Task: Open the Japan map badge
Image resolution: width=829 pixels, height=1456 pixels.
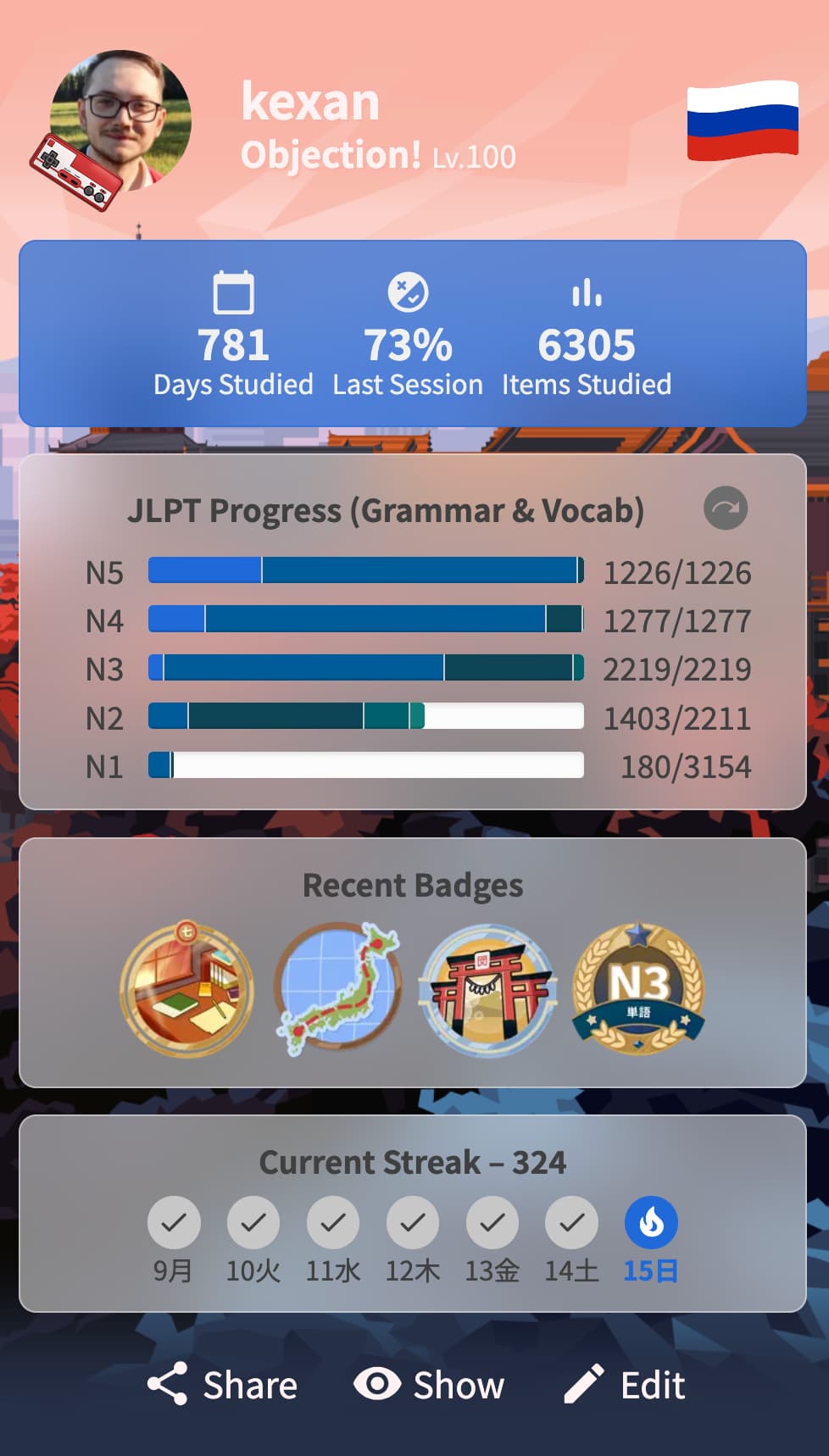Action: point(338,989)
